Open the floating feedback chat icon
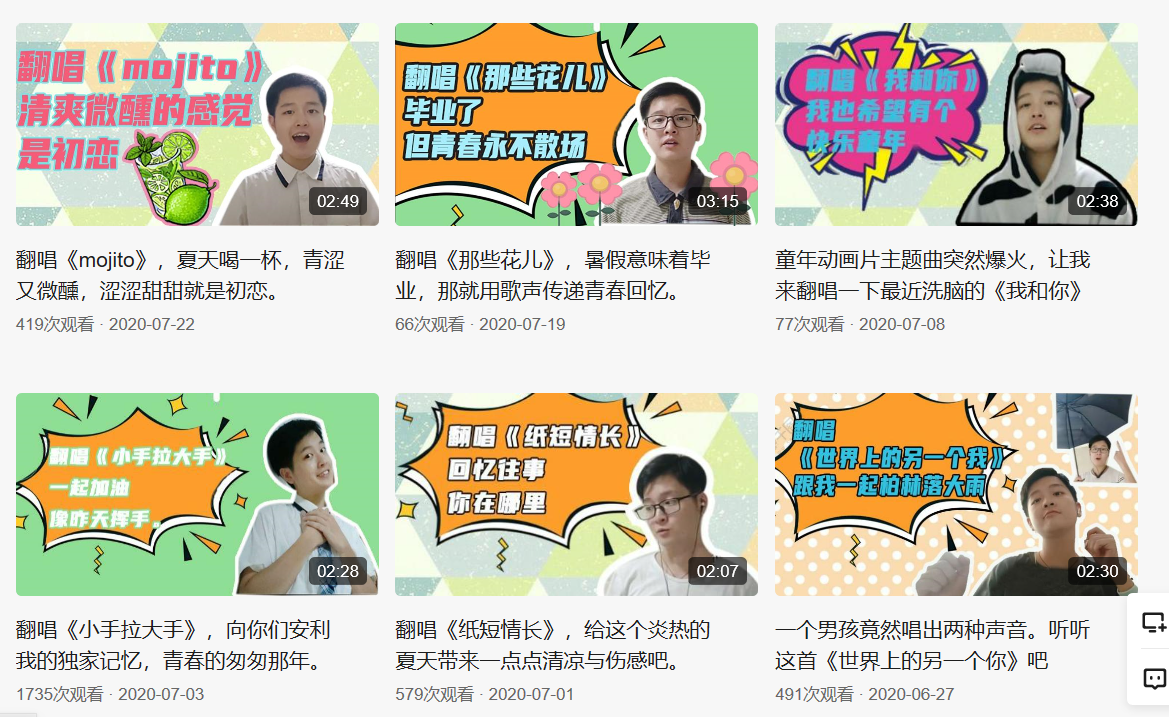 coord(1154,679)
